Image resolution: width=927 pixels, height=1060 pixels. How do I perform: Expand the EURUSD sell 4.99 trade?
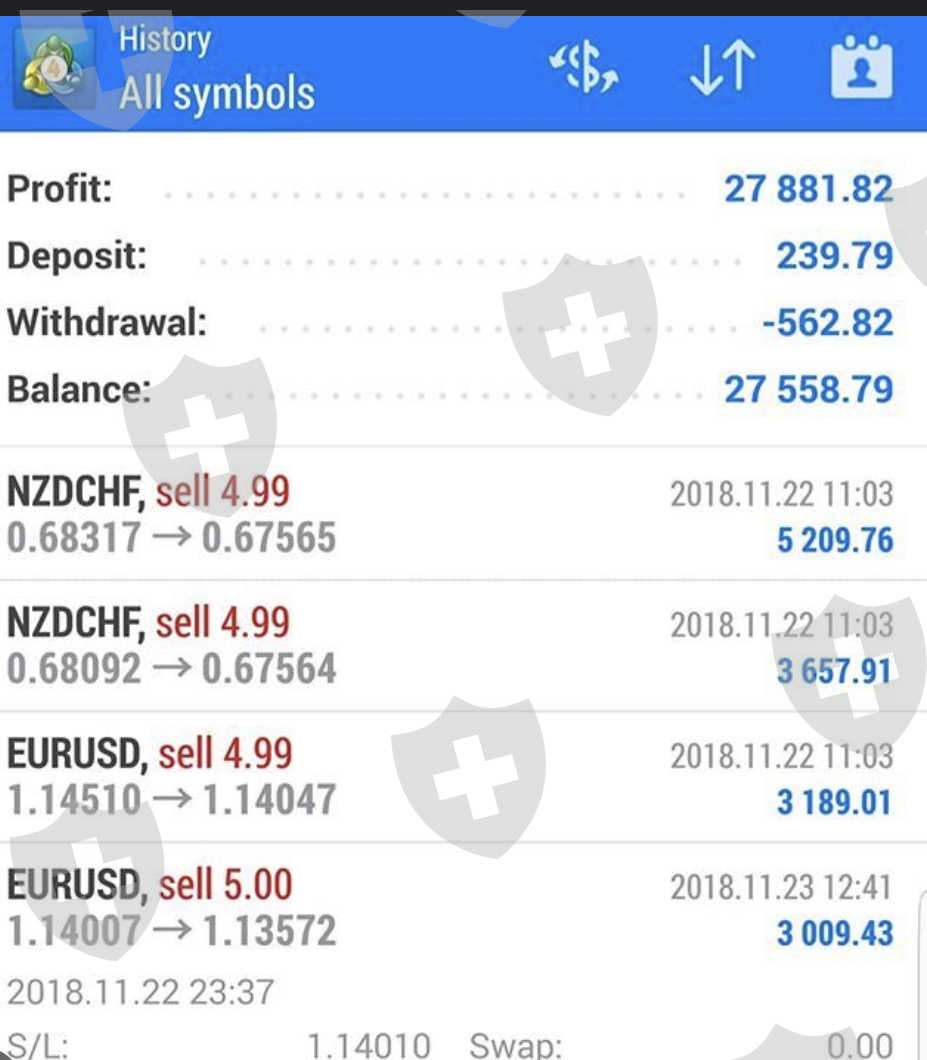450,777
